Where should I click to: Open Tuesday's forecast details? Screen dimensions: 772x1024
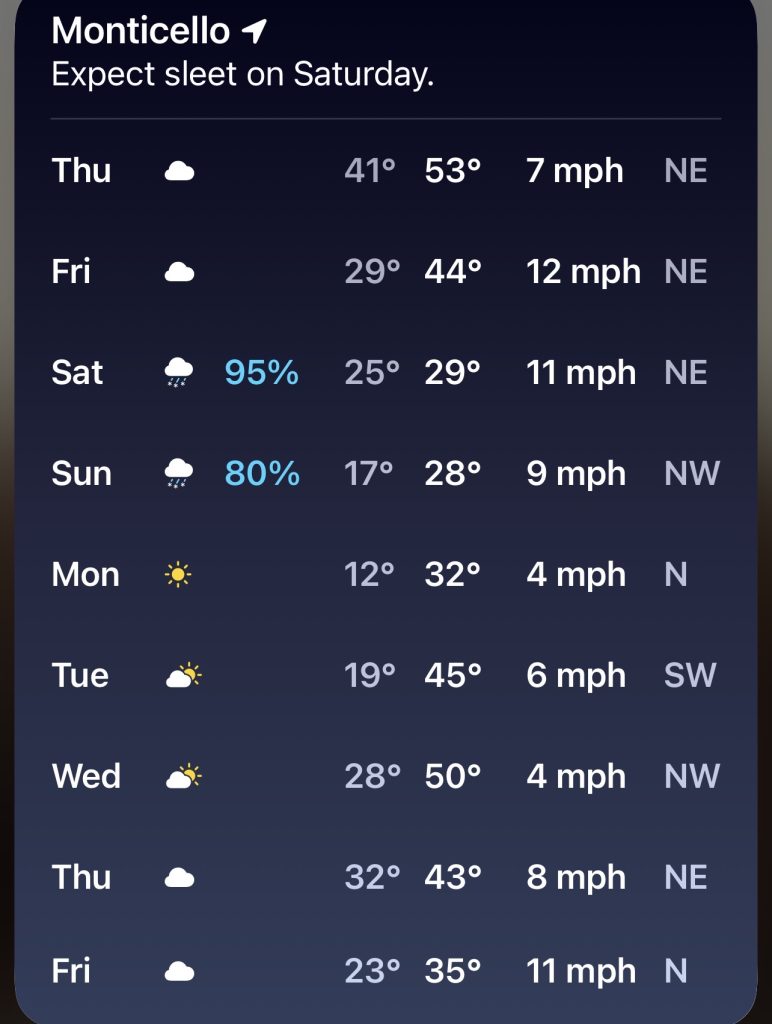click(385, 676)
